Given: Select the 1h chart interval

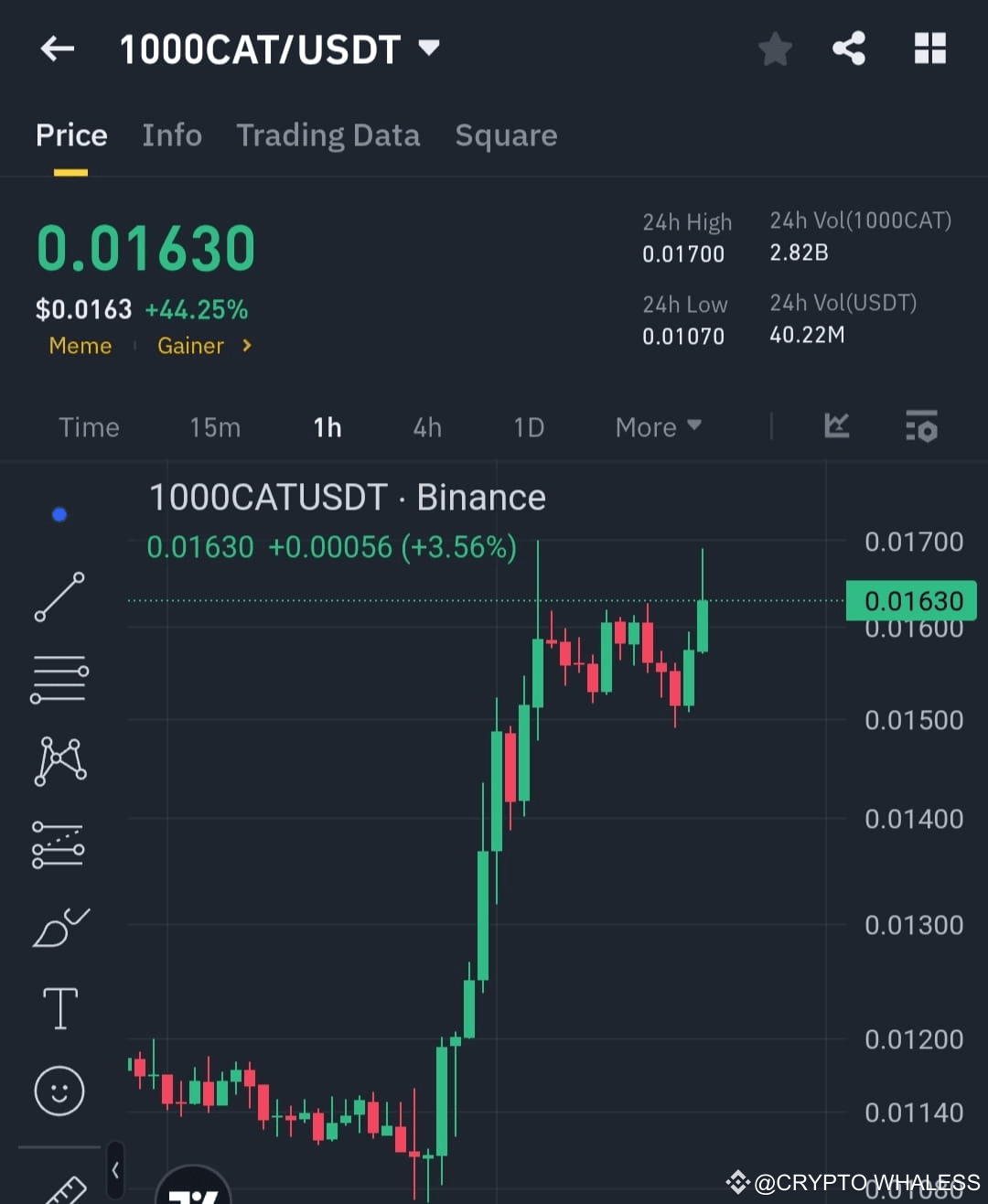Looking at the screenshot, I should point(327,426).
